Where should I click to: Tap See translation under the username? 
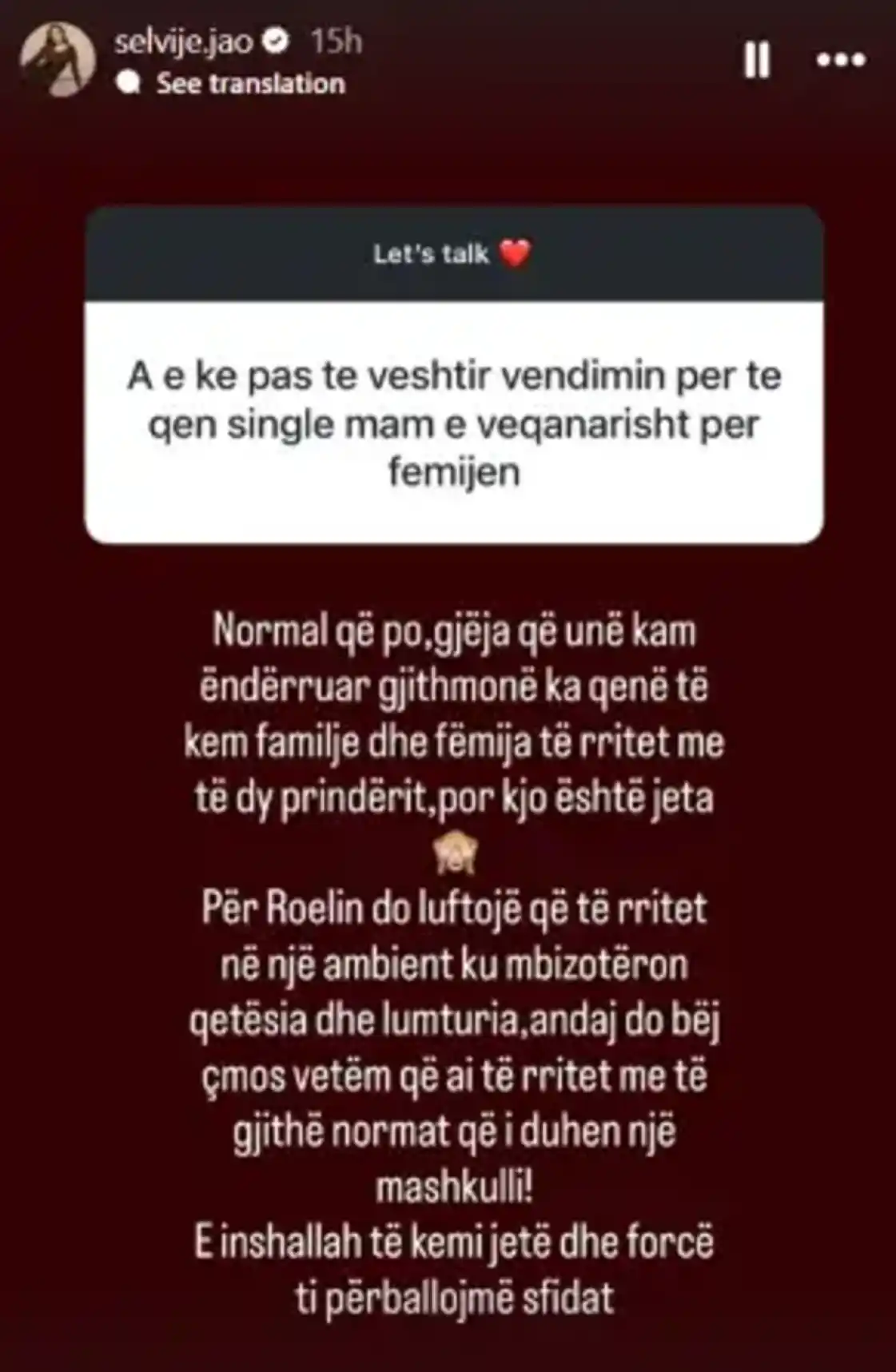point(249,84)
